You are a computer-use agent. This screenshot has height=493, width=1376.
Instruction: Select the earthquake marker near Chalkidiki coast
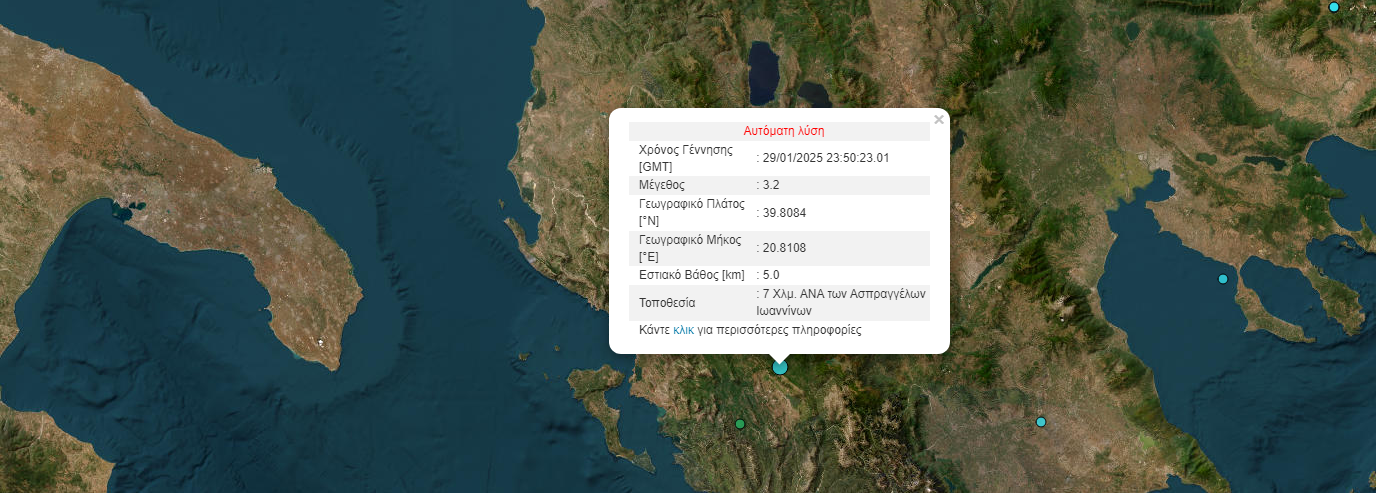click(x=1222, y=279)
